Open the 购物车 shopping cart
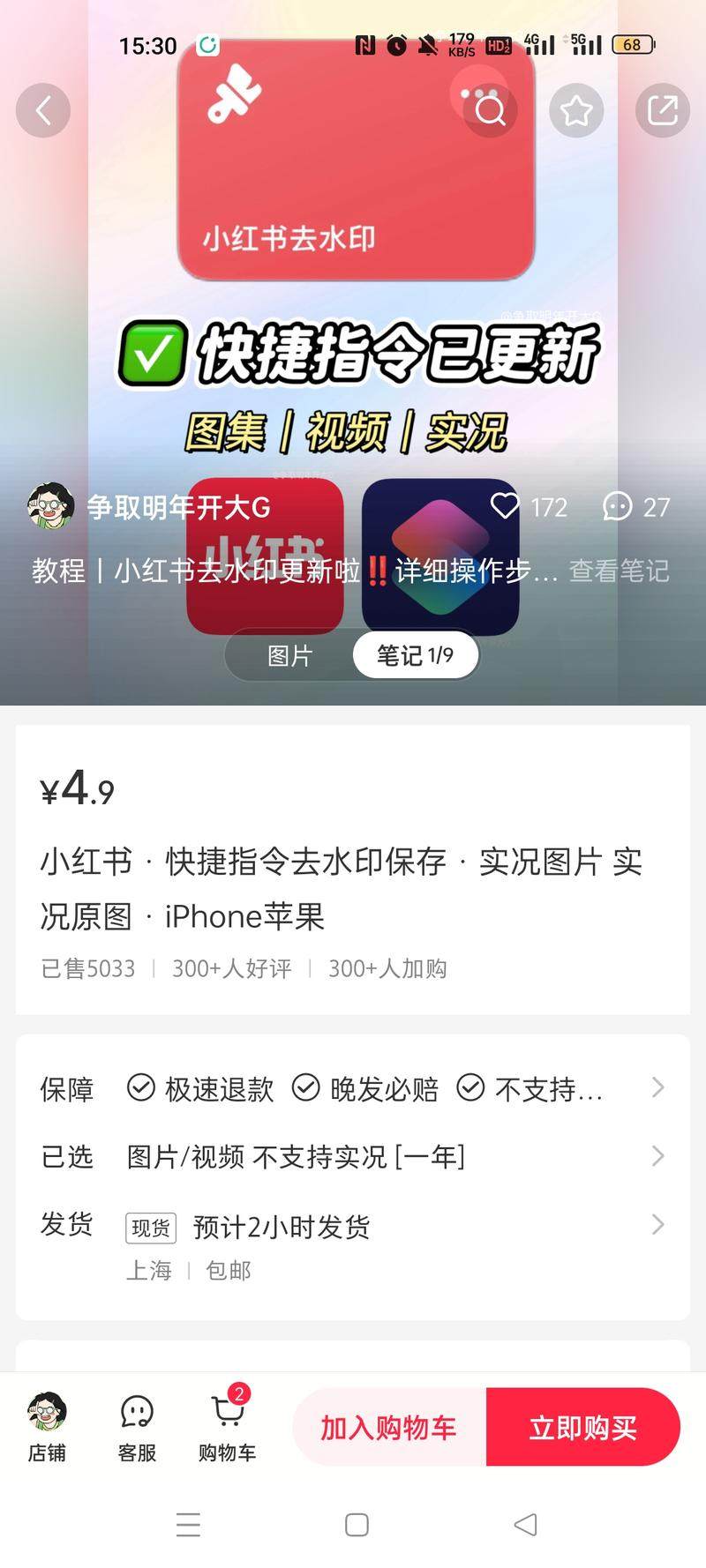 tap(227, 1427)
